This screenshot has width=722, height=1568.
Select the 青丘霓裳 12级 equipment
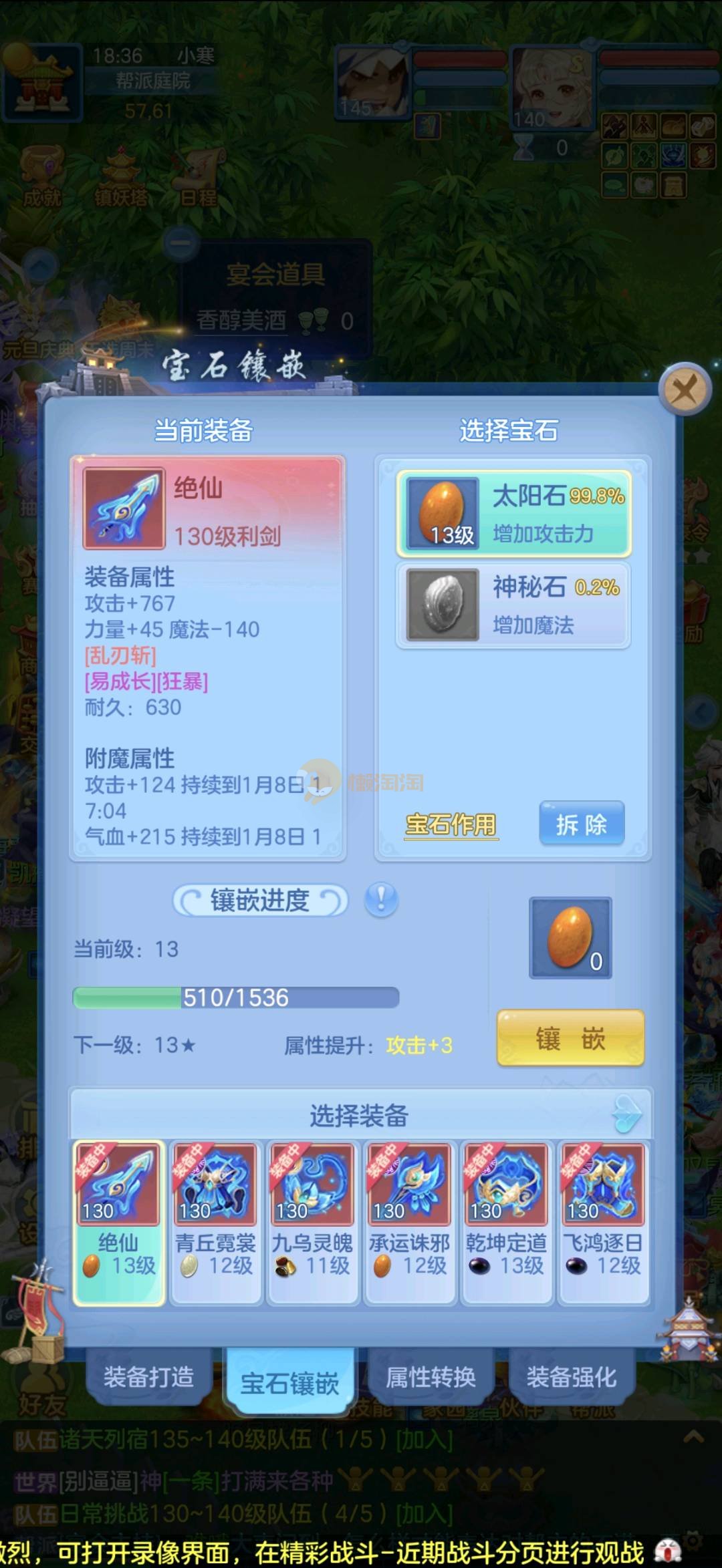(x=215, y=1221)
